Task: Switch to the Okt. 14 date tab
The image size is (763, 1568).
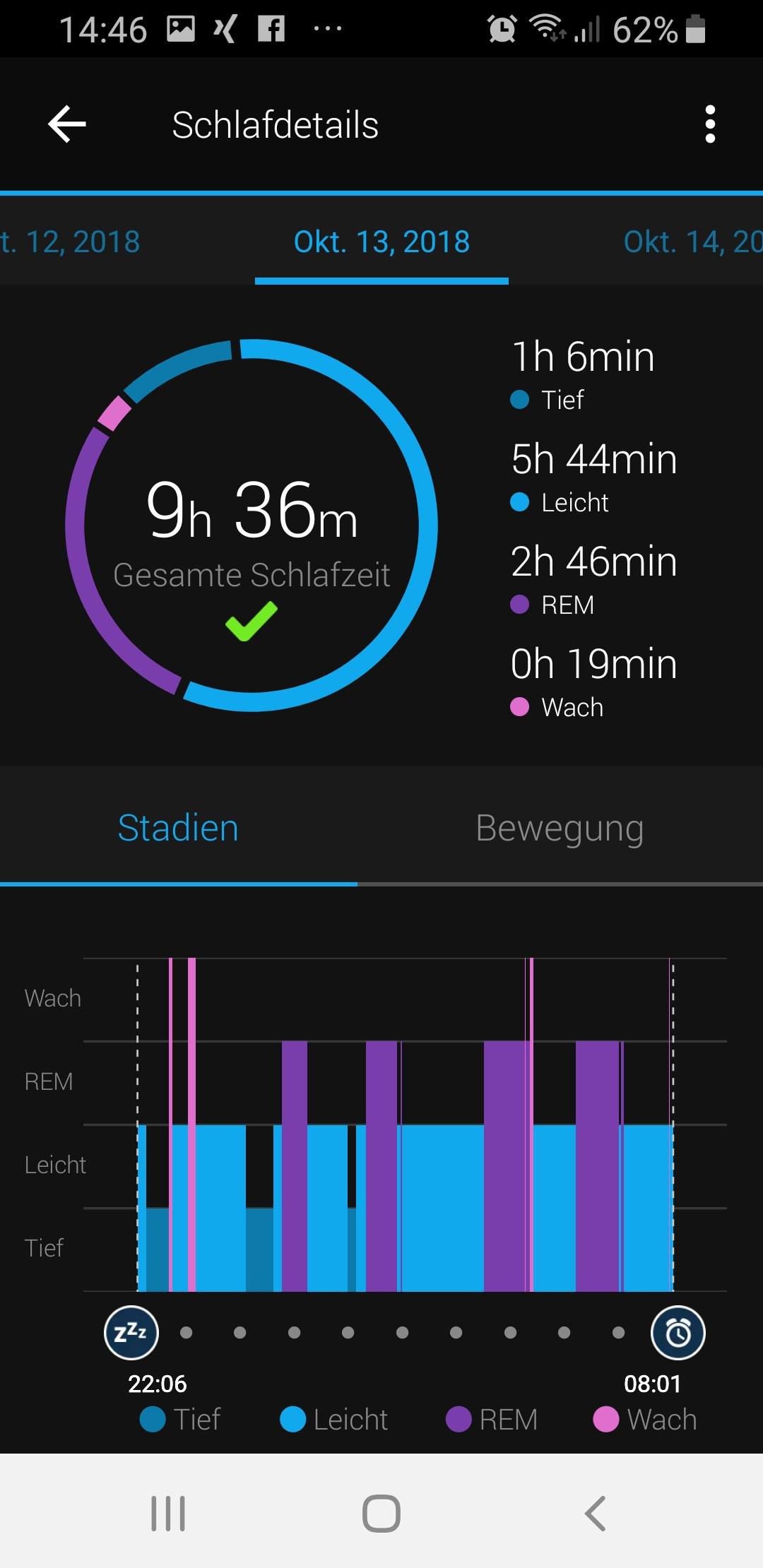Action: click(x=692, y=242)
